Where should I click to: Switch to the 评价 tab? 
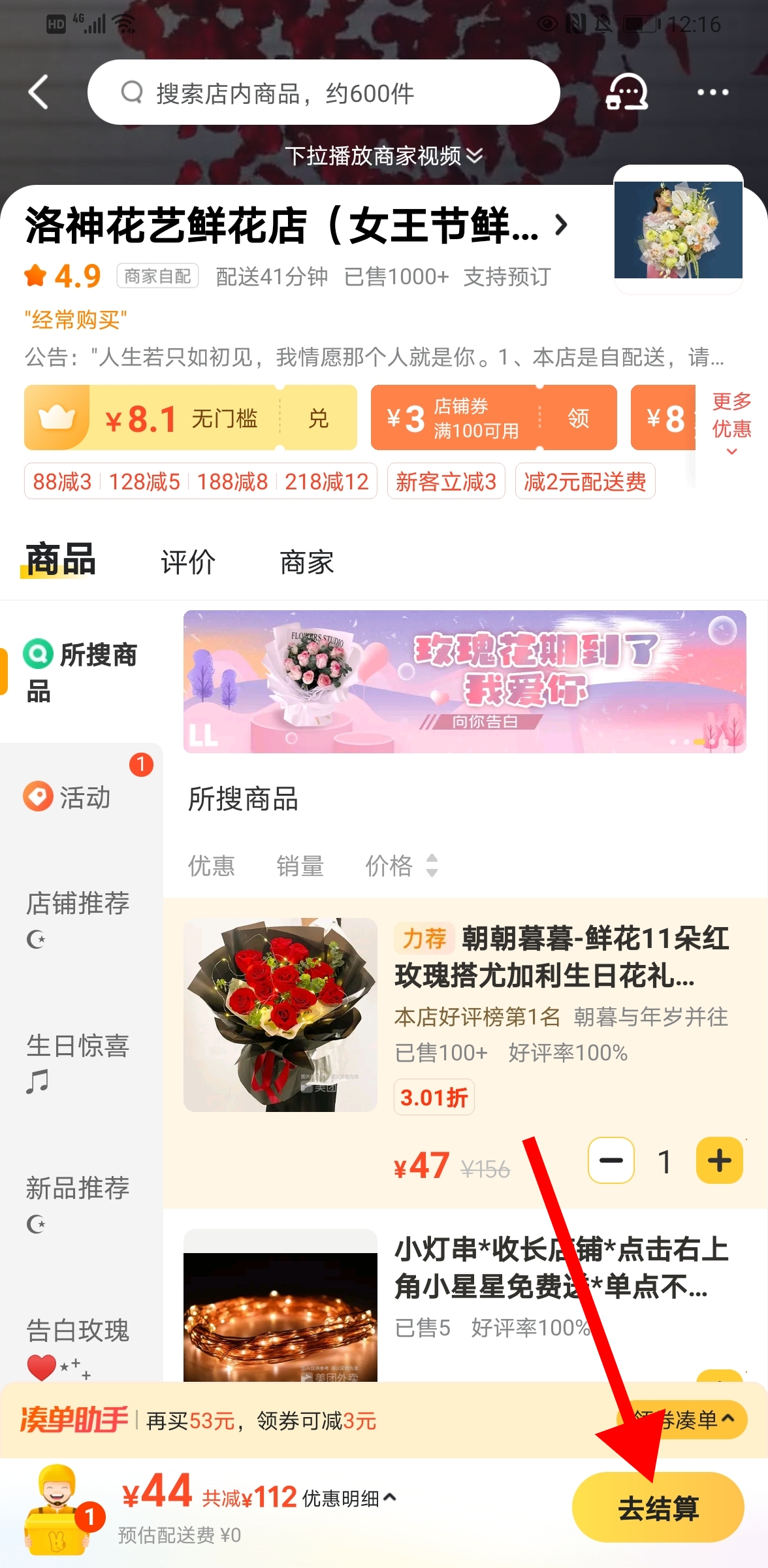[x=188, y=562]
